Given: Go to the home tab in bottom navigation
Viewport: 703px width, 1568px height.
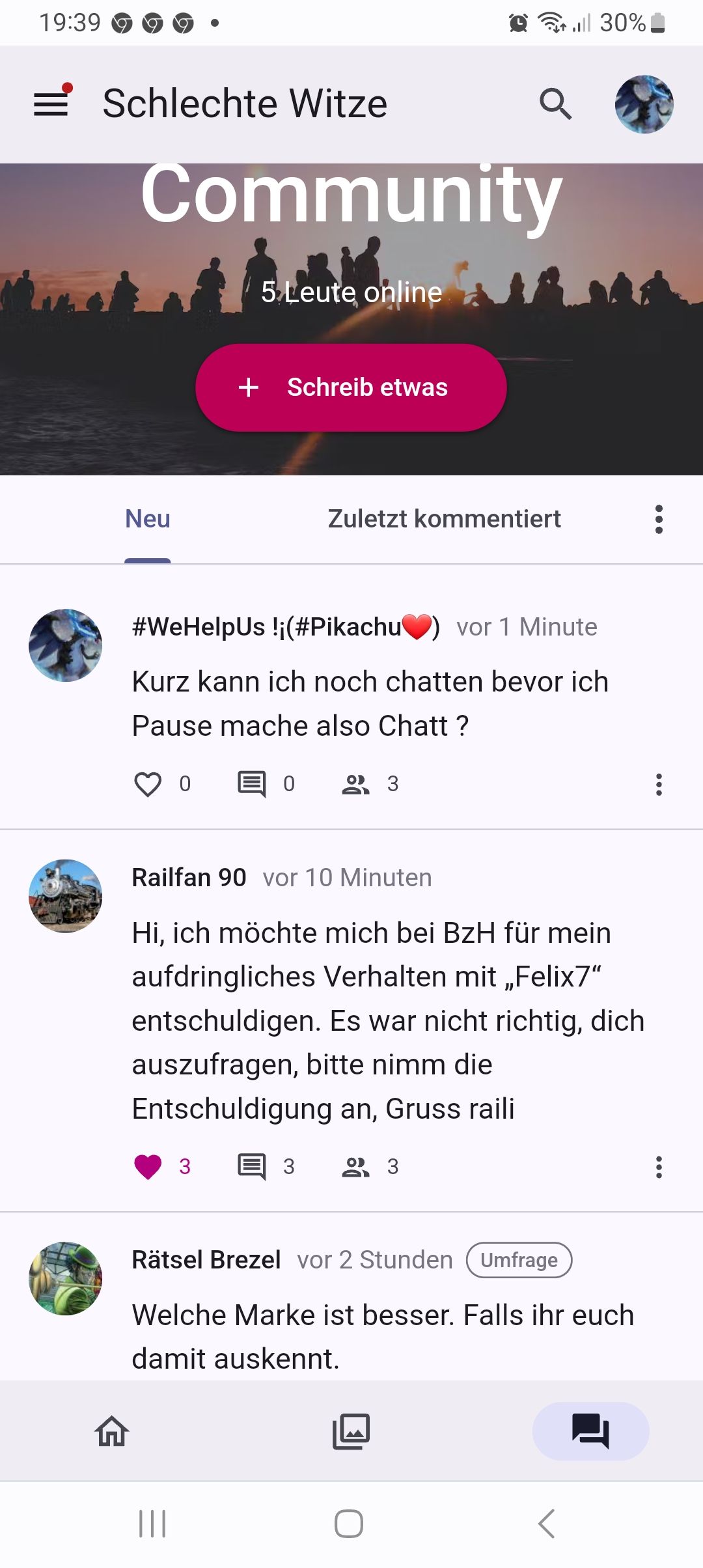Looking at the screenshot, I should [x=112, y=1431].
